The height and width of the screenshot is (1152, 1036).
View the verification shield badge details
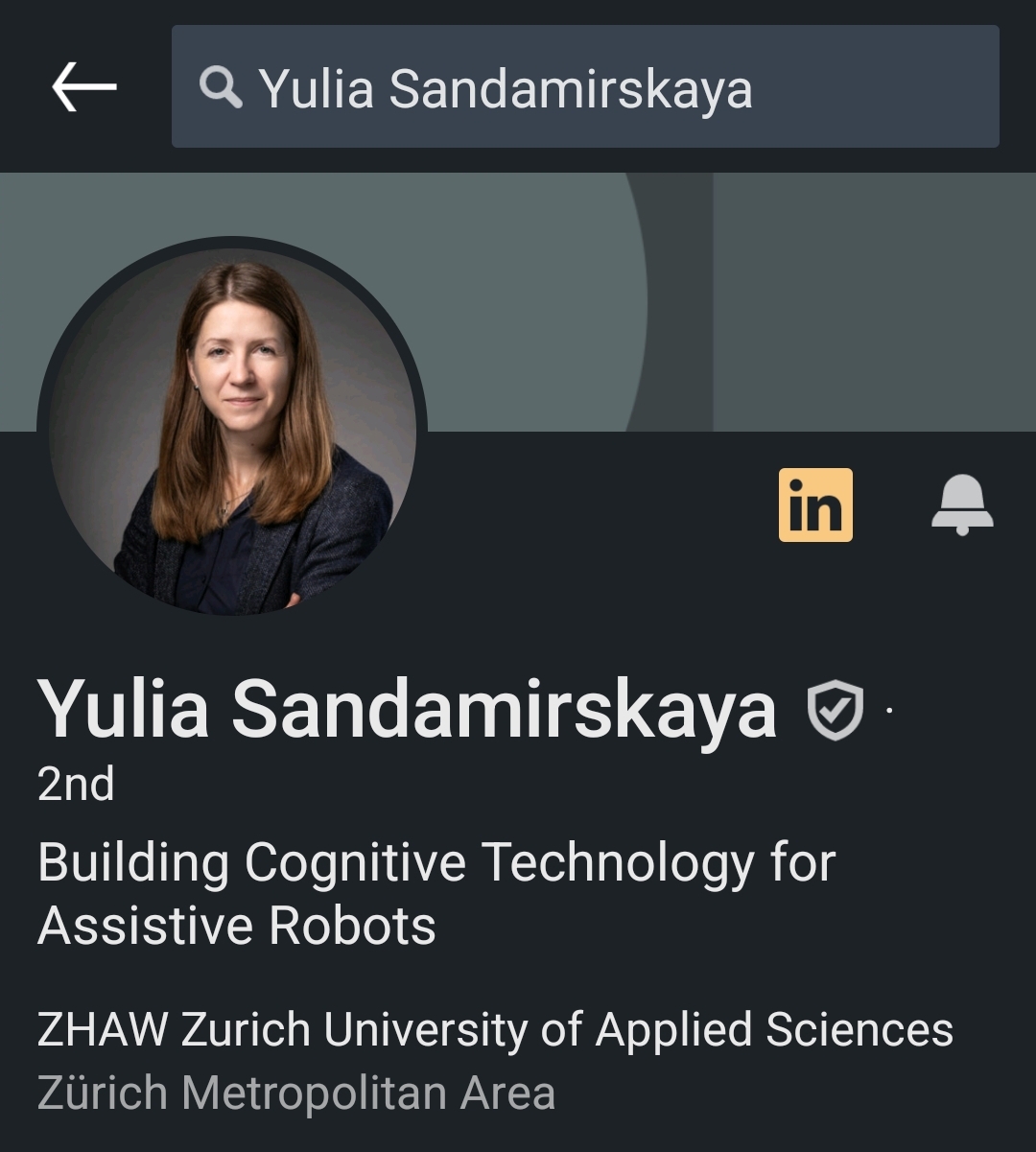pyautogui.click(x=836, y=711)
